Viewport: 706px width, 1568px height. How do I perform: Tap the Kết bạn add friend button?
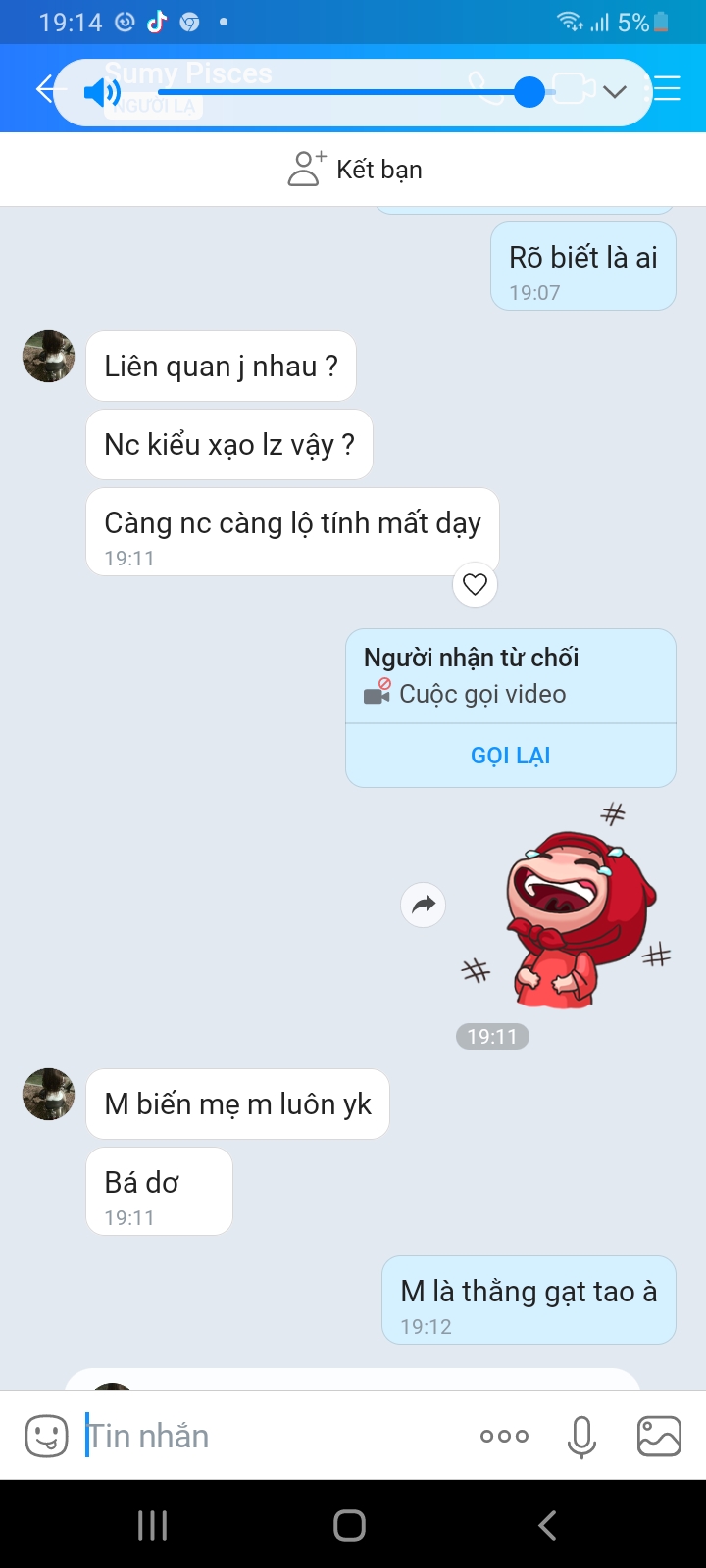354,170
